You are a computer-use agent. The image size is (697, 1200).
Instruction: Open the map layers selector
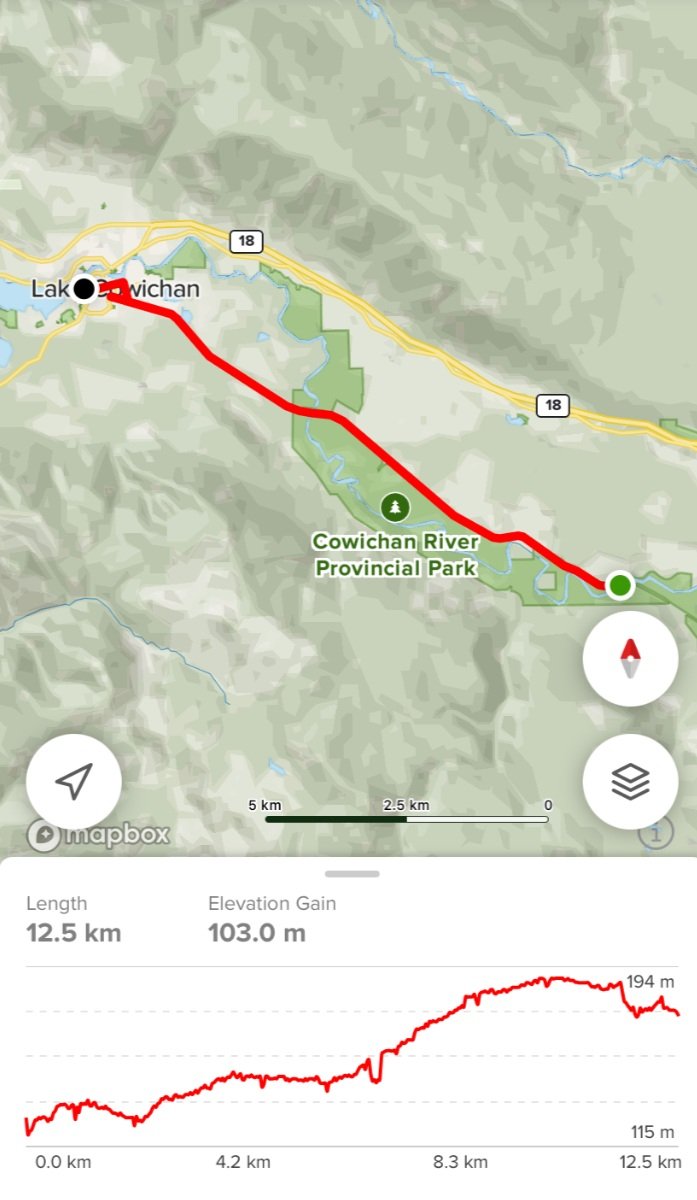630,782
